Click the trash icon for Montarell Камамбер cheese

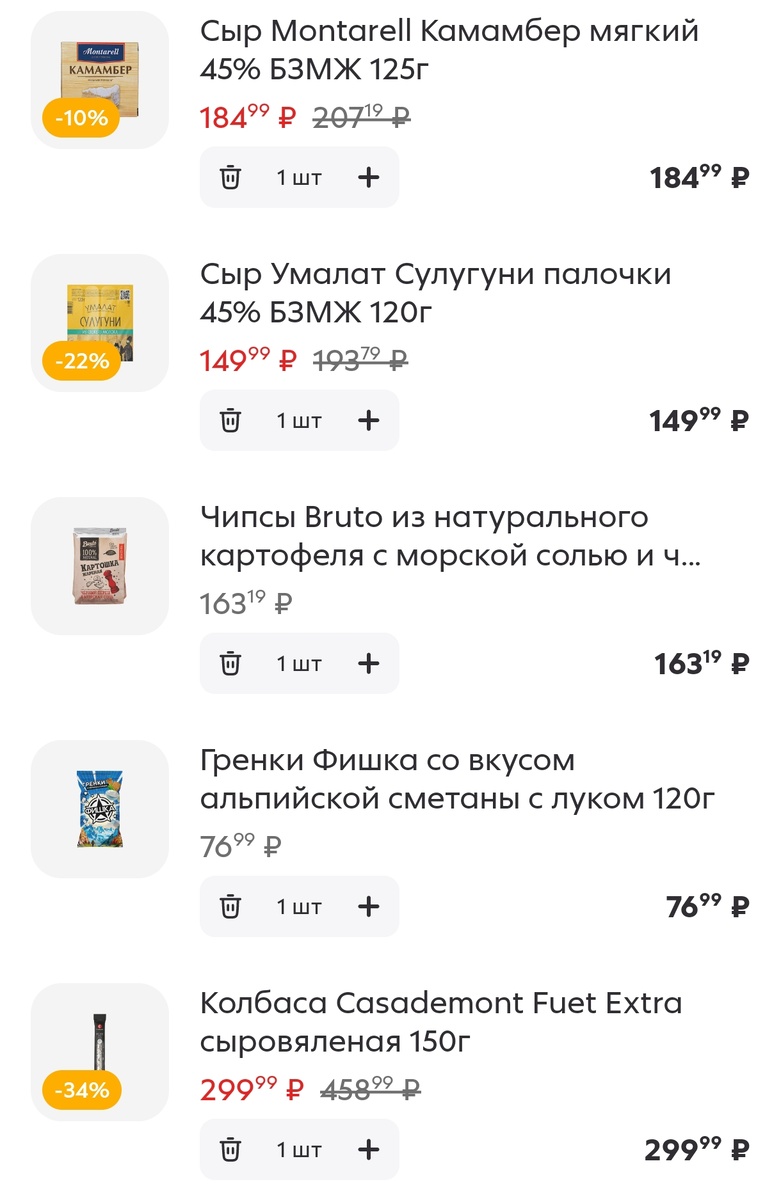(x=232, y=176)
